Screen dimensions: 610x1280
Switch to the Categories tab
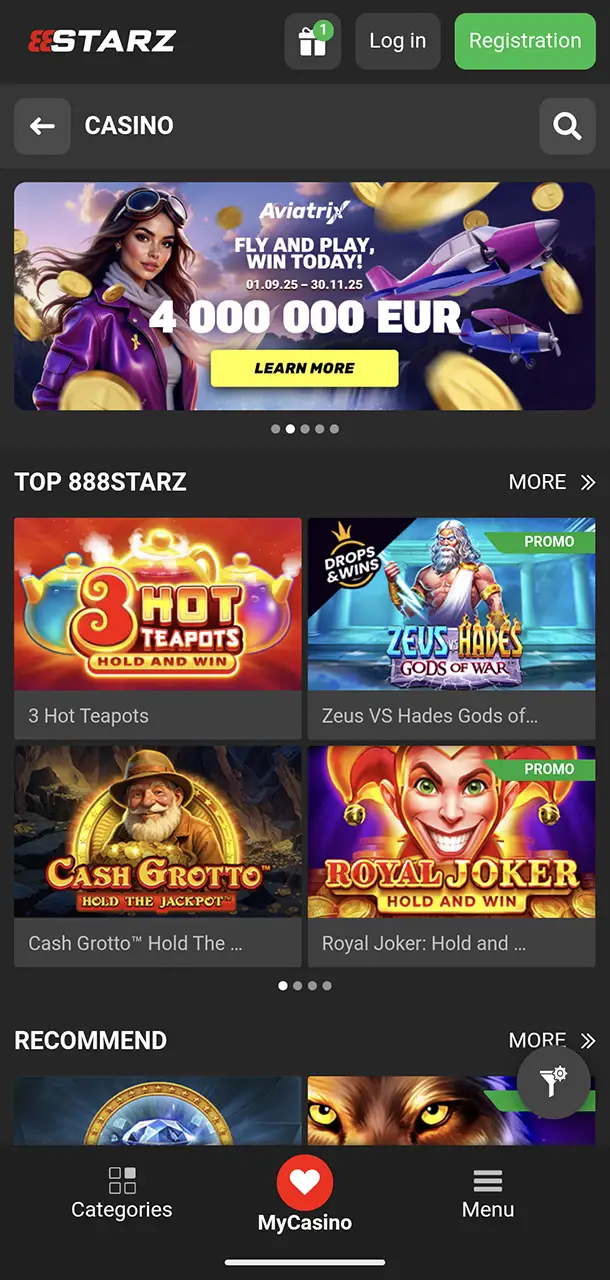click(x=122, y=1193)
